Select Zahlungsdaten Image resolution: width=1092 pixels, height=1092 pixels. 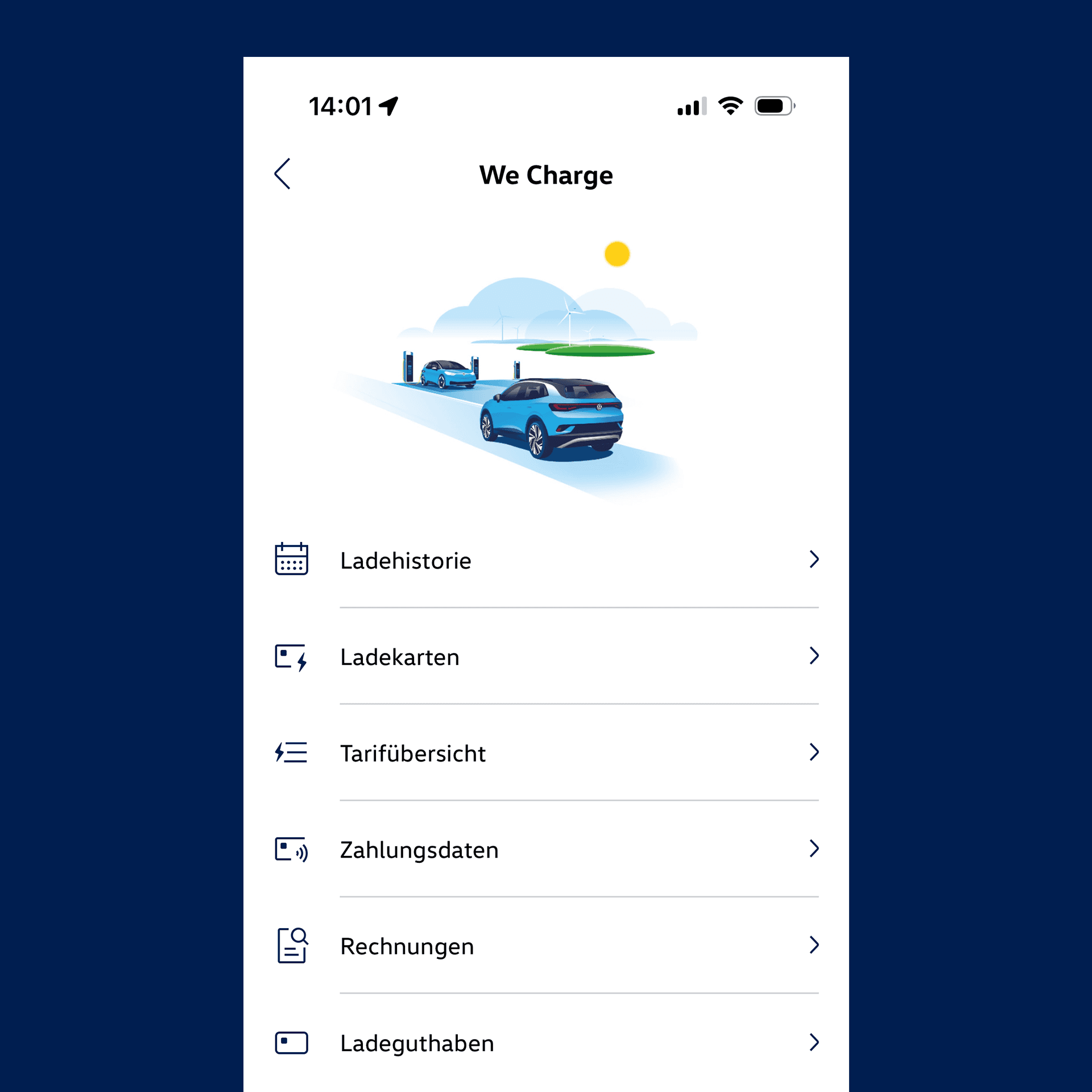pyautogui.click(x=546, y=849)
